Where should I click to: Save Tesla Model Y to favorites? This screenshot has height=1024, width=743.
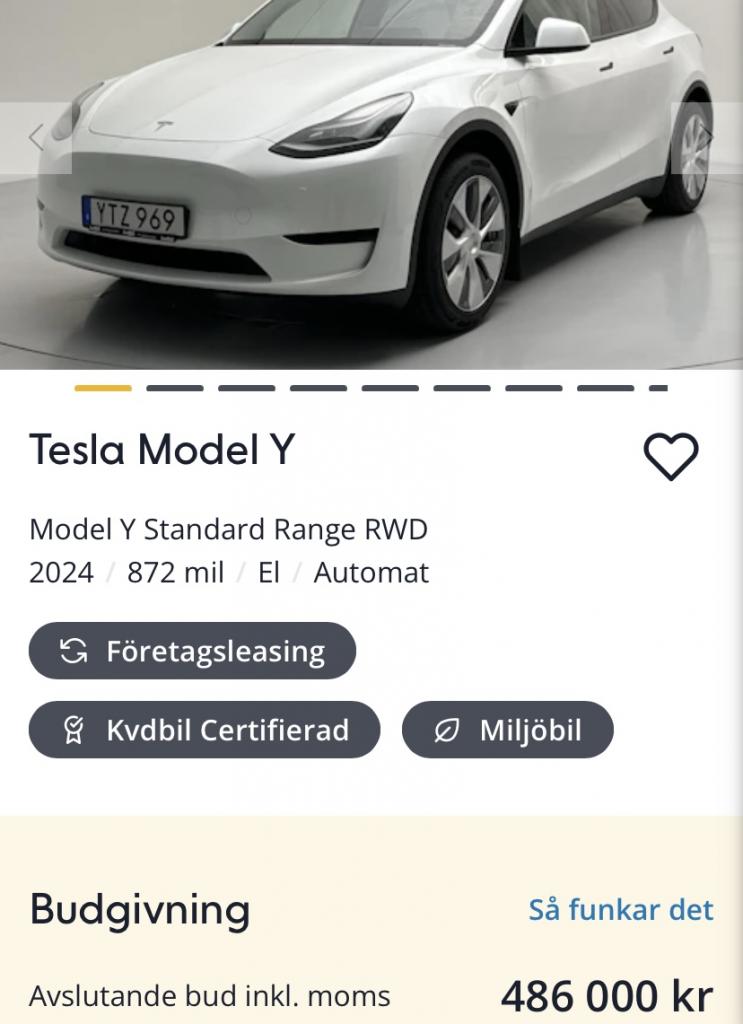(670, 457)
